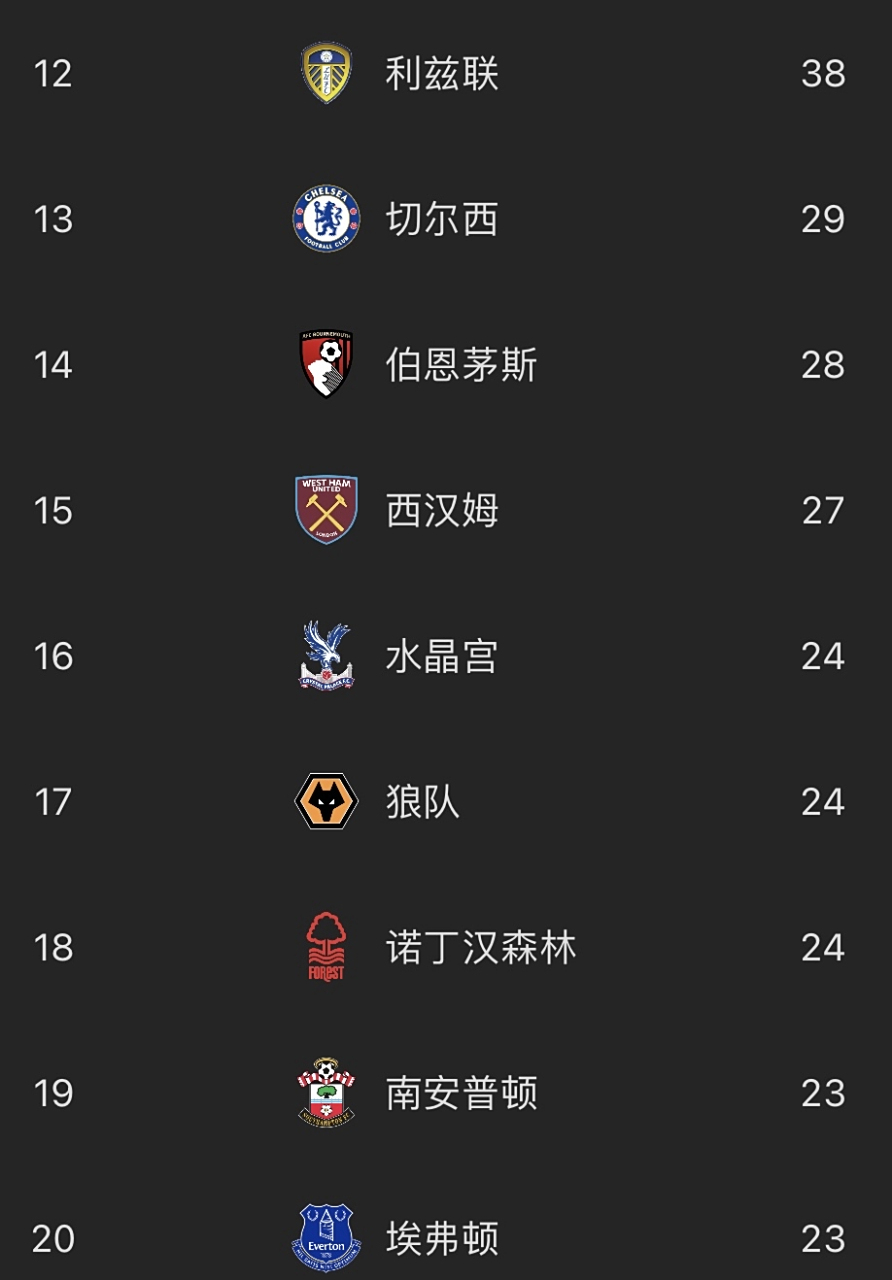Image resolution: width=892 pixels, height=1280 pixels.
Task: Select the 伯恩茅斯 team name
Action: (x=460, y=364)
